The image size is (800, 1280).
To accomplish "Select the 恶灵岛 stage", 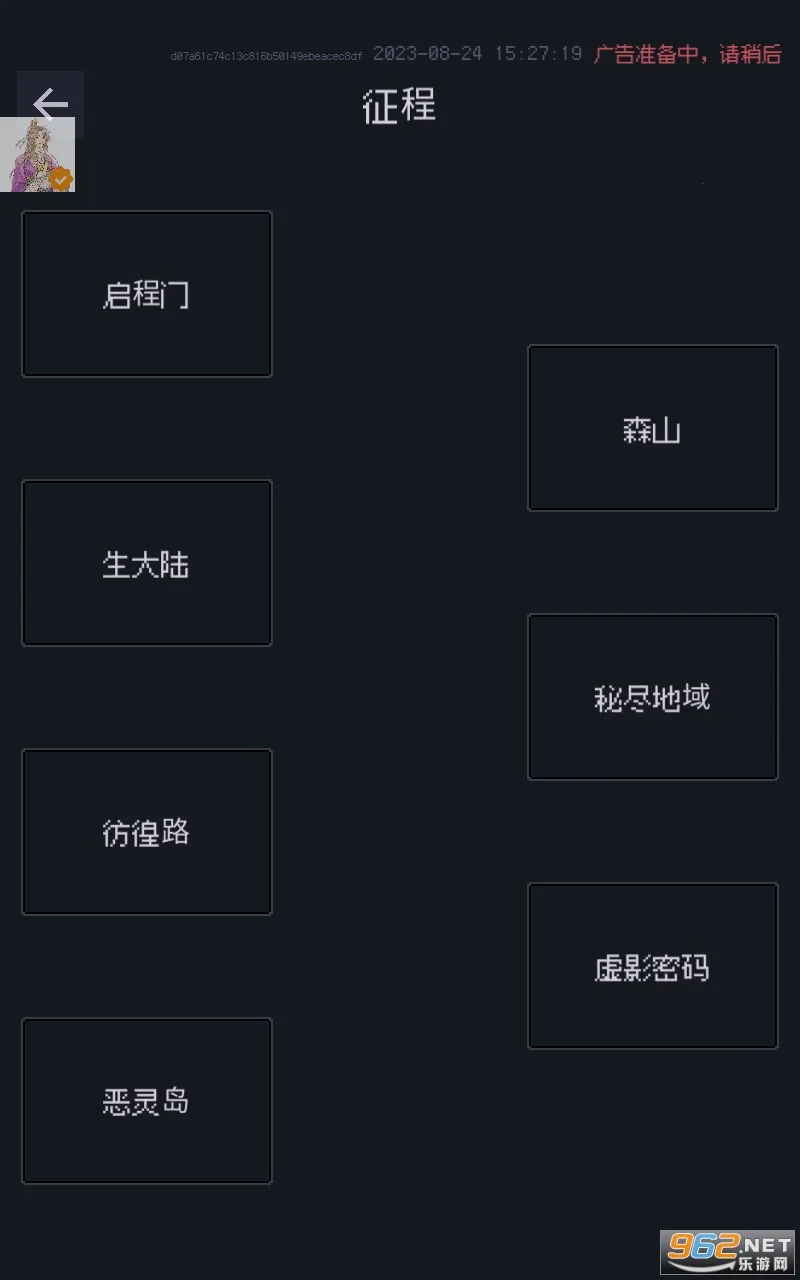I will [x=147, y=1101].
